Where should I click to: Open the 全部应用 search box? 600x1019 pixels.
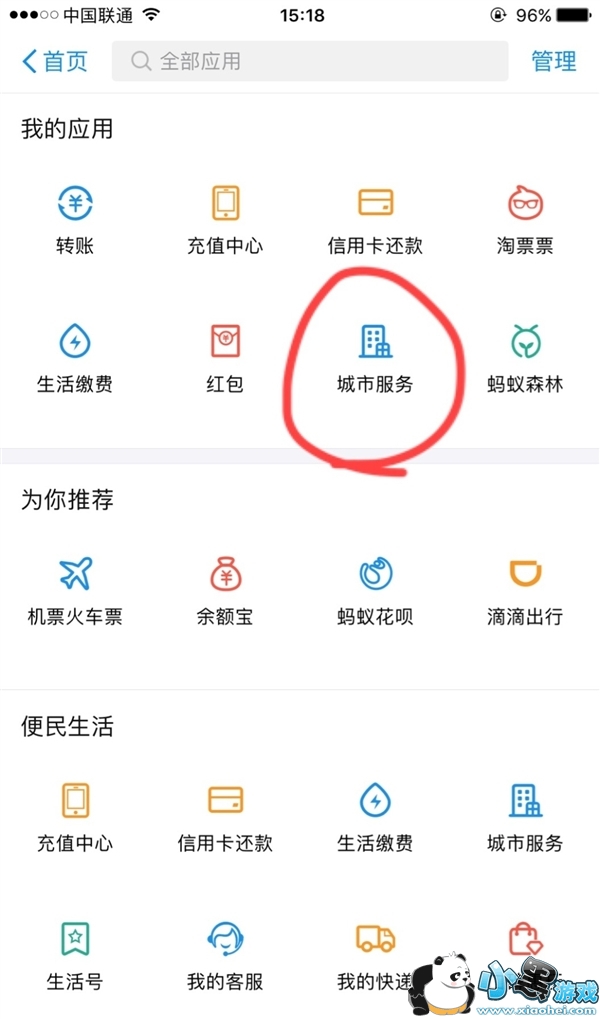pos(310,61)
